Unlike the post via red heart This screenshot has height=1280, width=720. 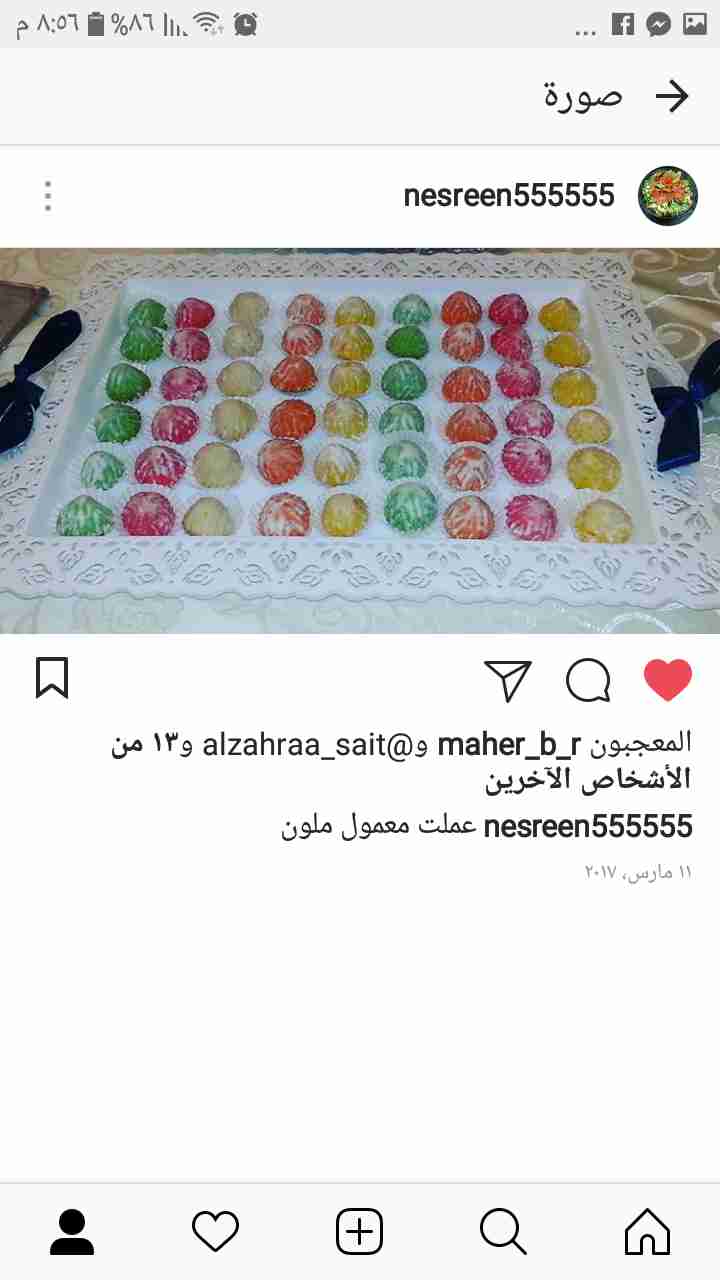(x=667, y=681)
